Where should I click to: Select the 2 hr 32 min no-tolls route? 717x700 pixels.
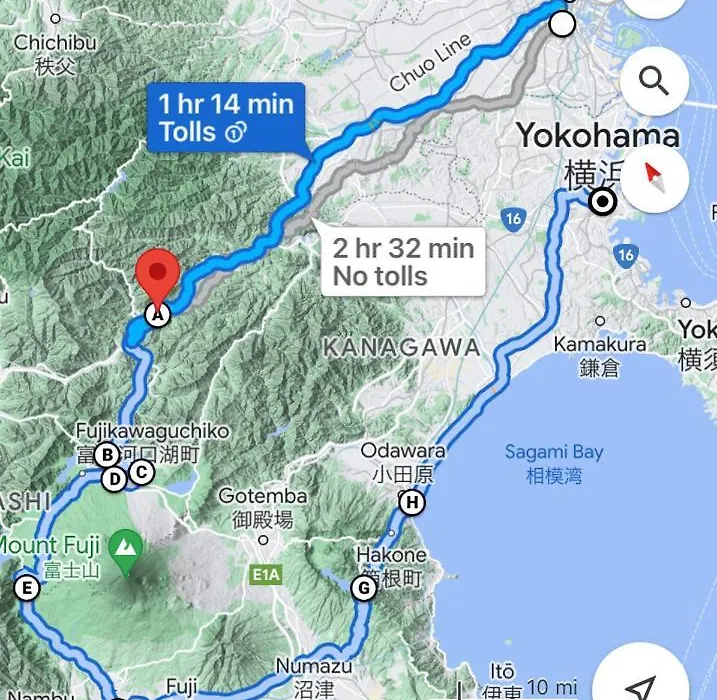[x=403, y=262]
